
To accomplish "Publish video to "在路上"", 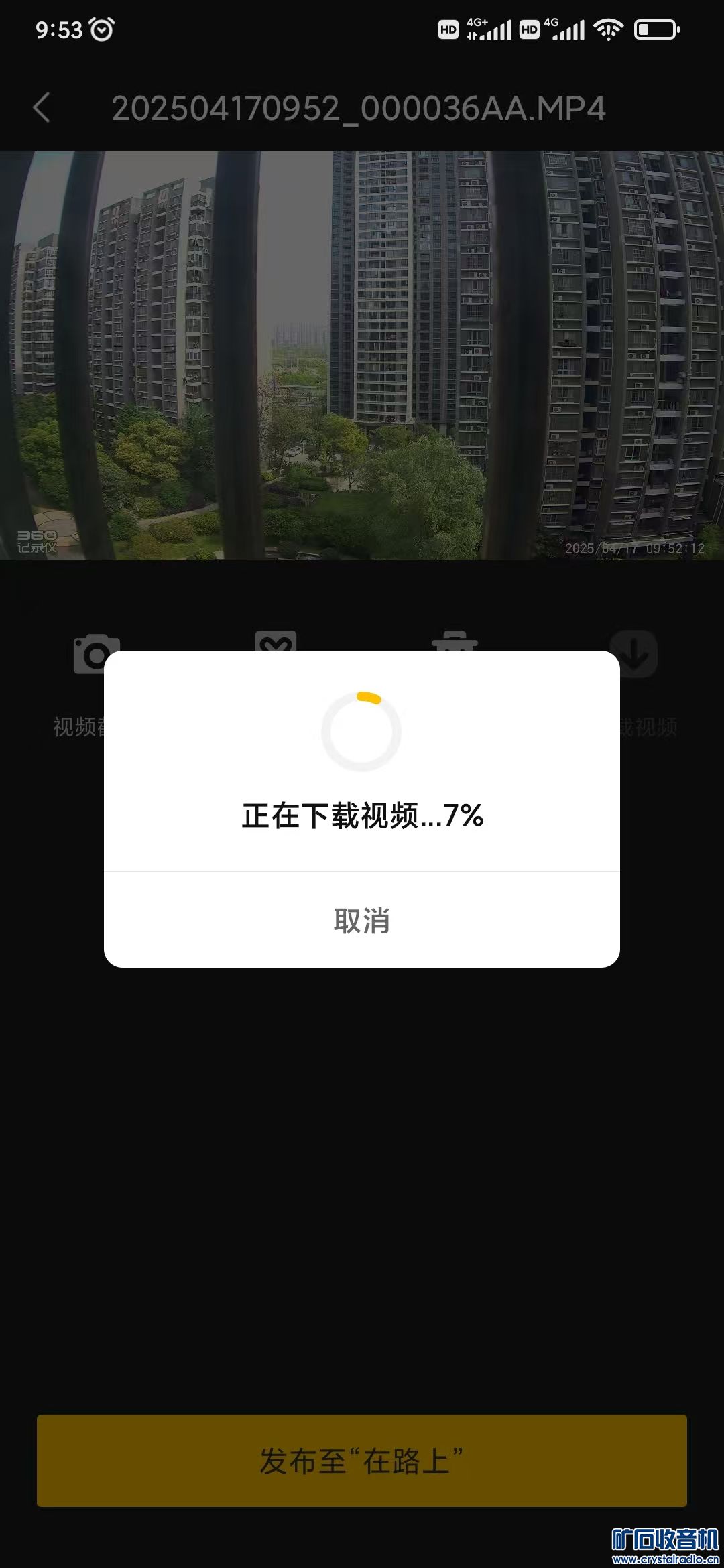I will point(361,1461).
